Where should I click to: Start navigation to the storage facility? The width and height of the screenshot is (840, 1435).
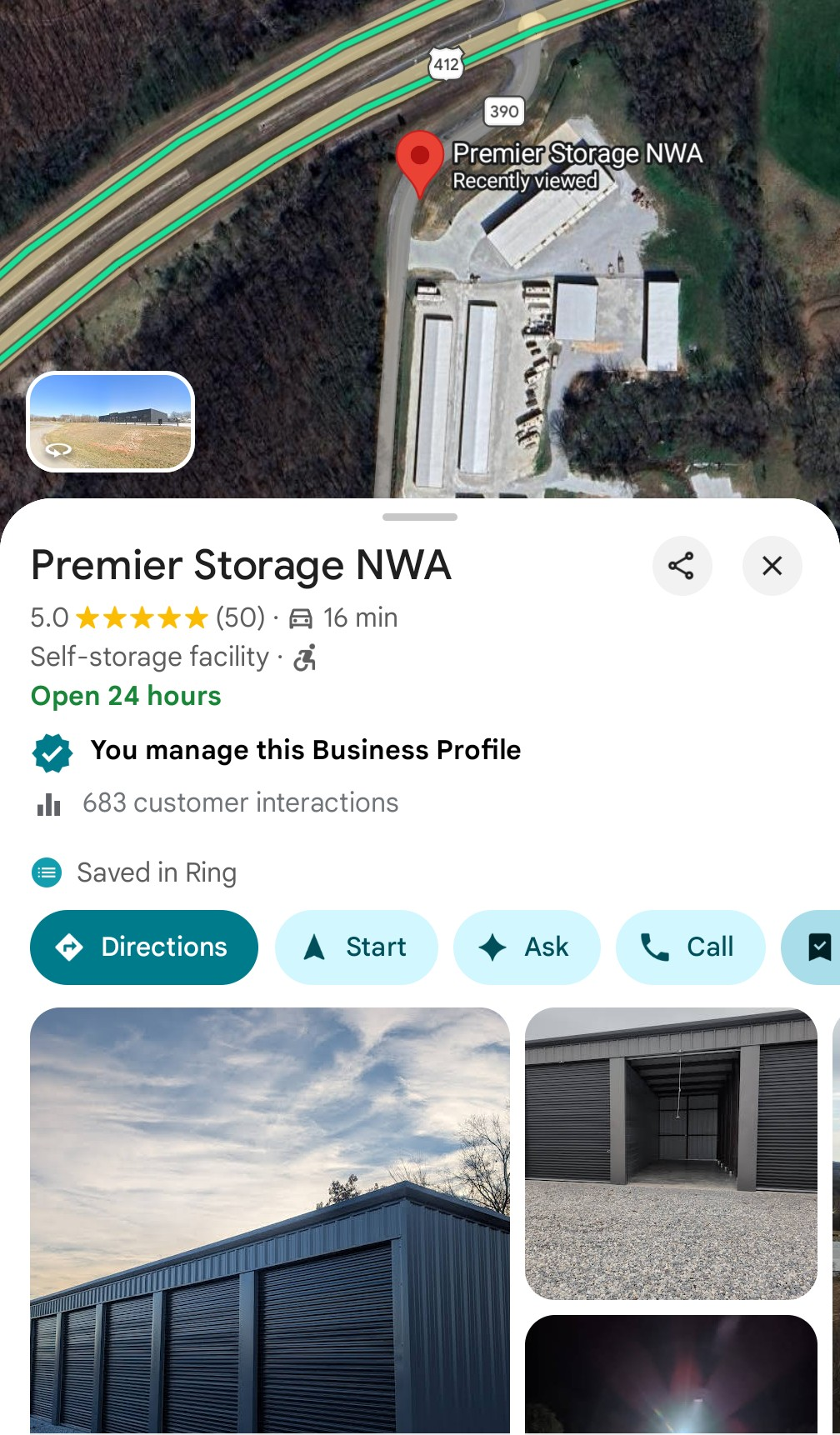[356, 947]
